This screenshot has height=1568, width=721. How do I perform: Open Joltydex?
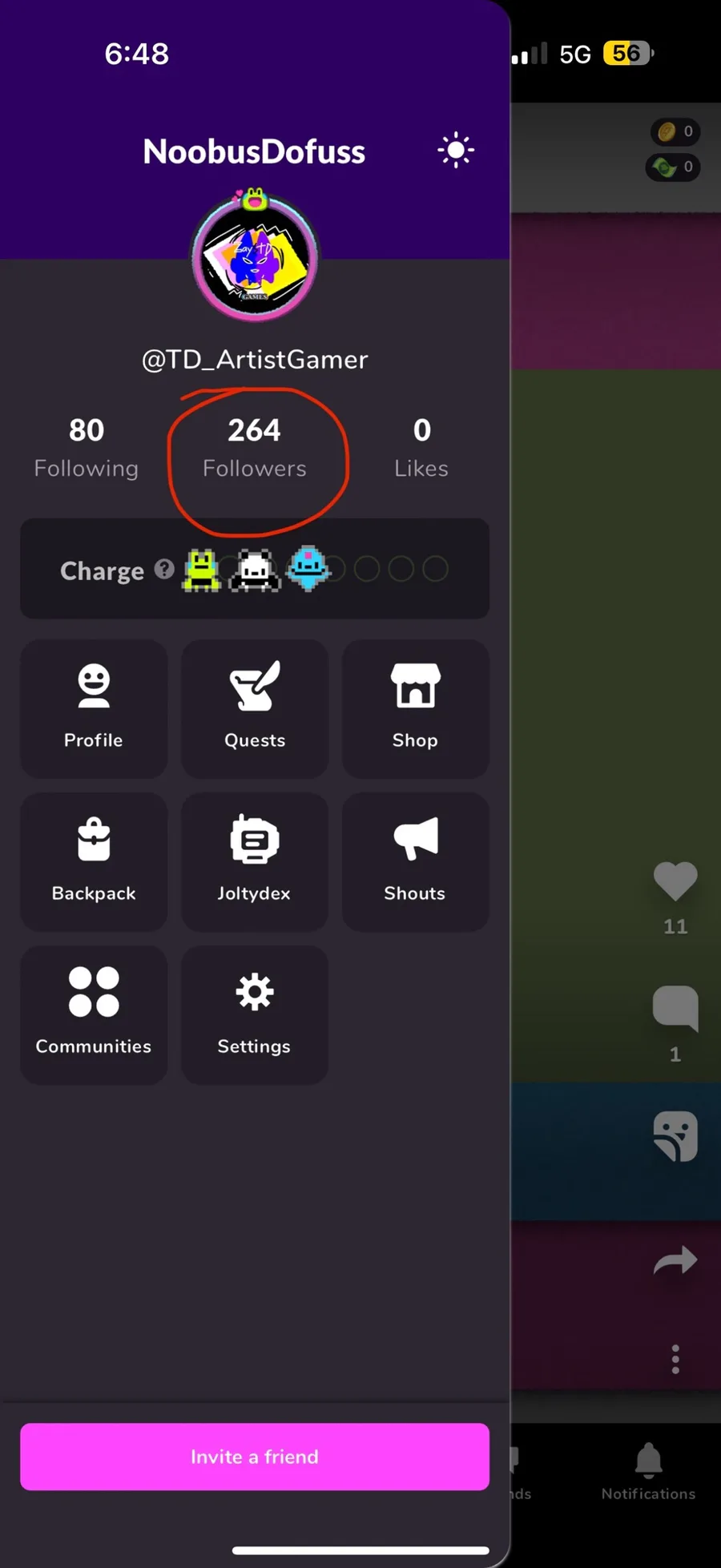(x=255, y=861)
